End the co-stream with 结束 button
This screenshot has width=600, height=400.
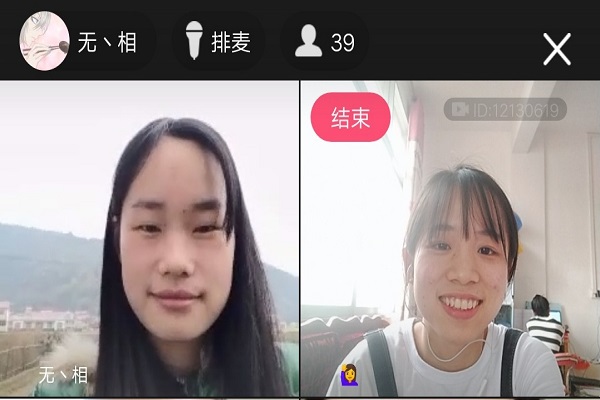coord(350,118)
